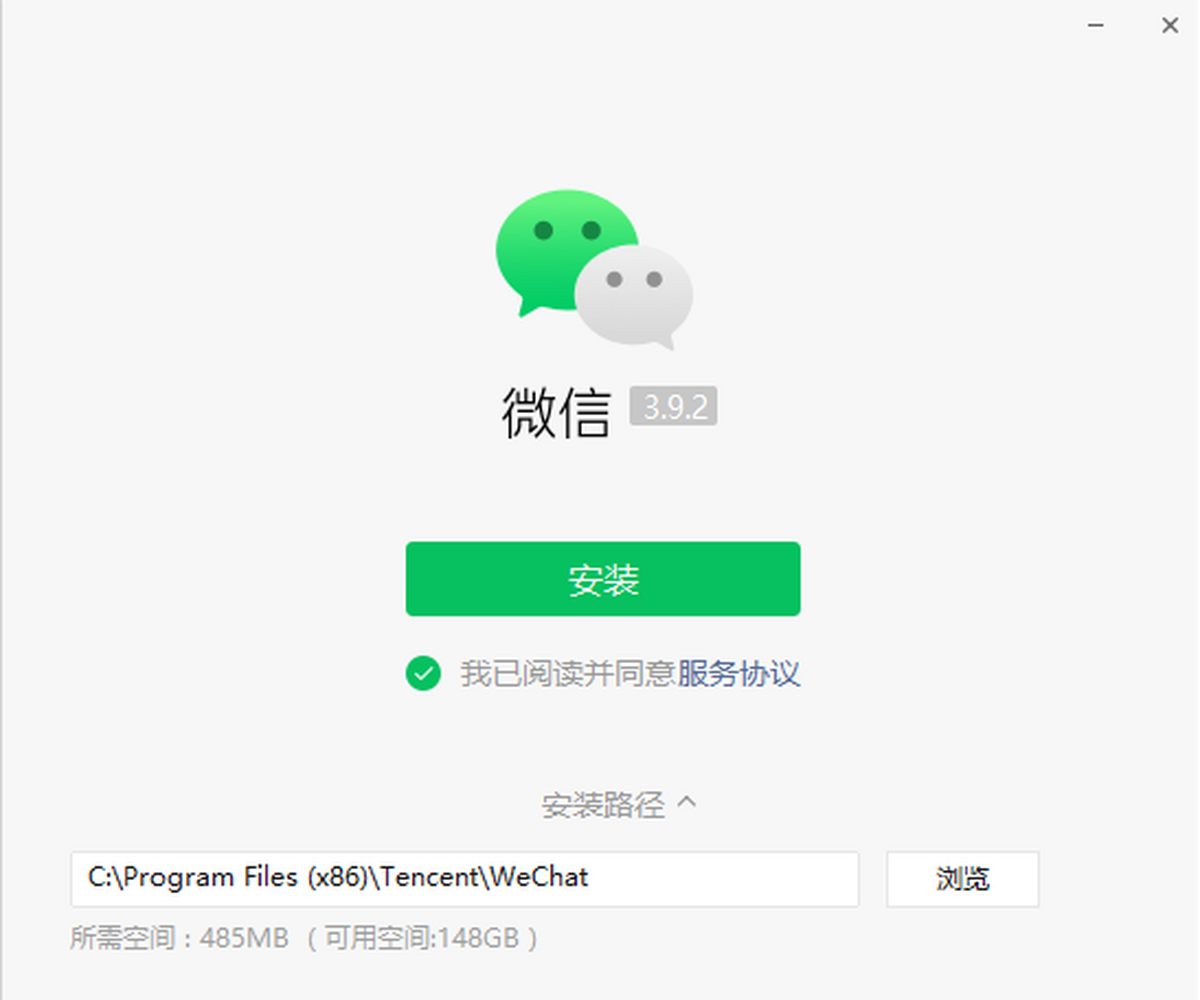Image resolution: width=1200 pixels, height=1000 pixels.
Task: Collapse the 安装路径 section
Action: click(618, 804)
